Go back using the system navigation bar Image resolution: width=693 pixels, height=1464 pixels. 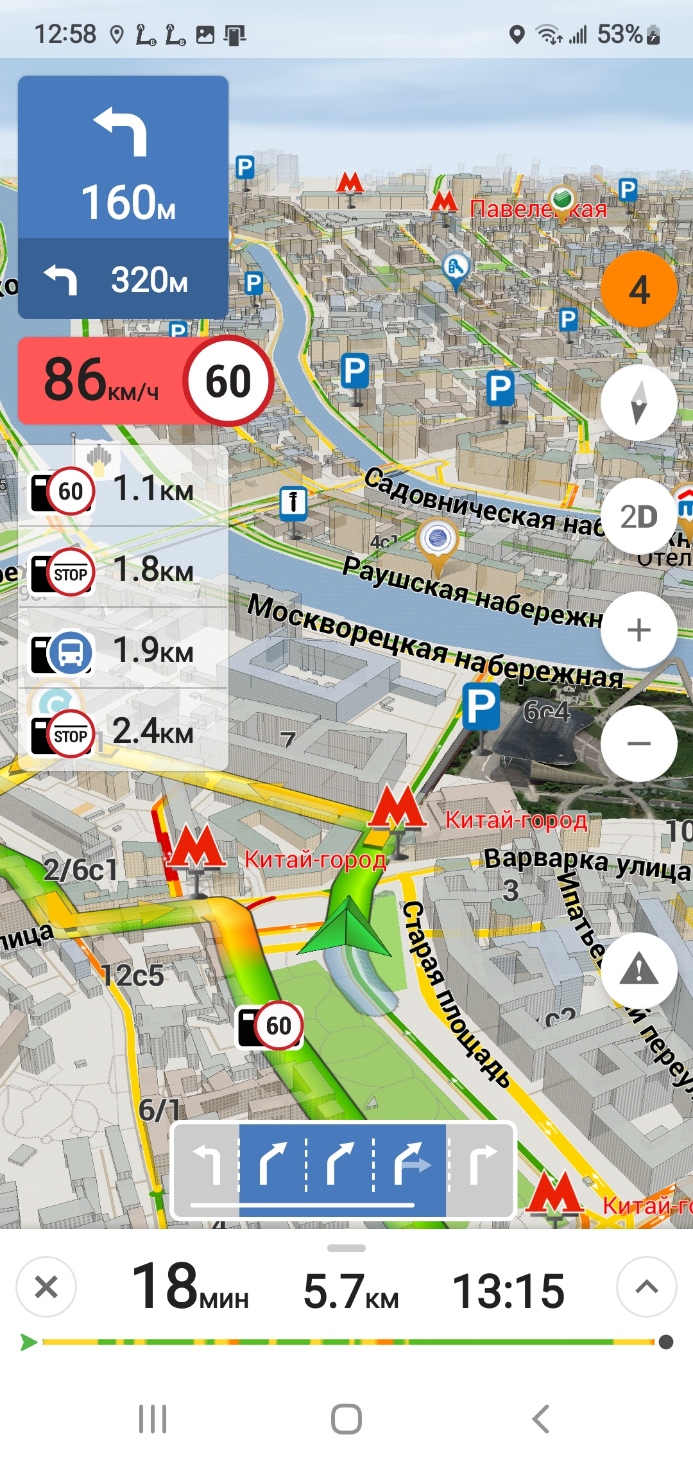(x=540, y=1418)
